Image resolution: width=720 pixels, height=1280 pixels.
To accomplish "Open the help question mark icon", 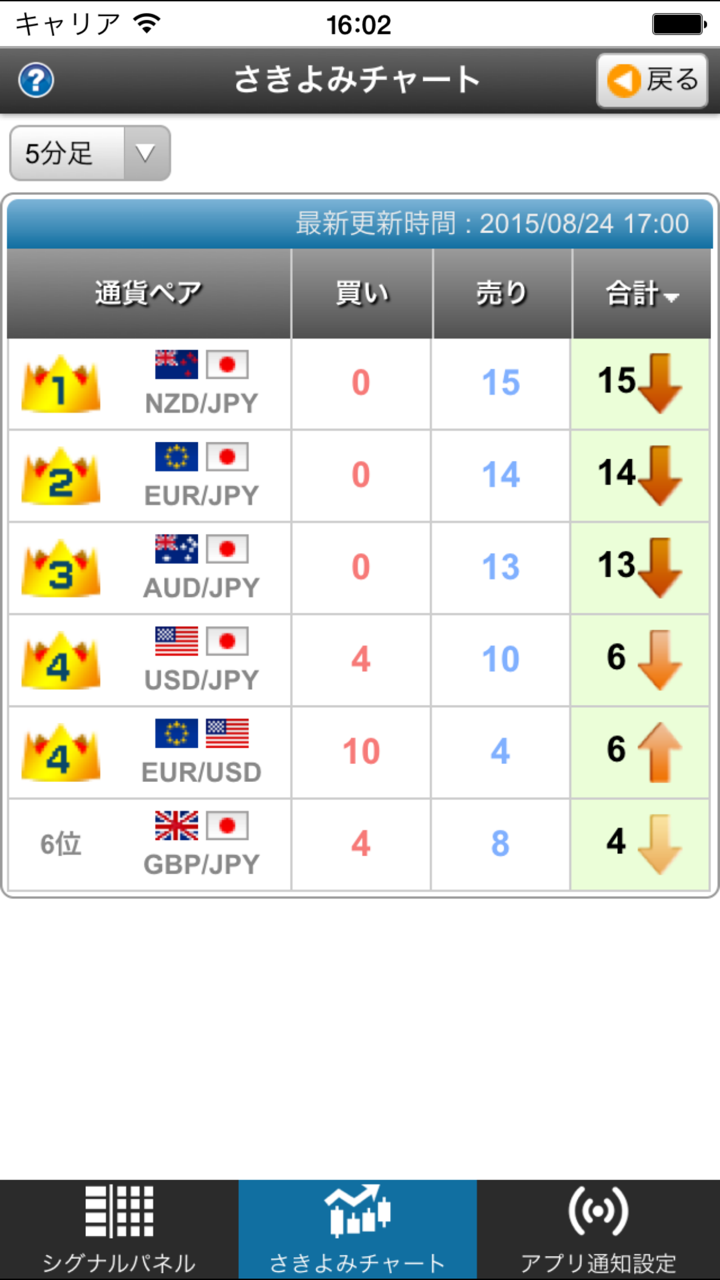I will pos(36,80).
